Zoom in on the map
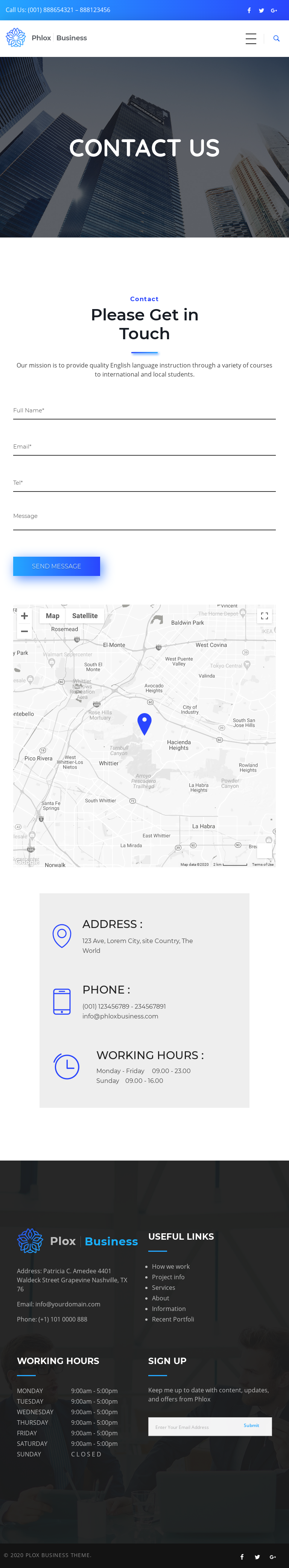 (x=24, y=616)
